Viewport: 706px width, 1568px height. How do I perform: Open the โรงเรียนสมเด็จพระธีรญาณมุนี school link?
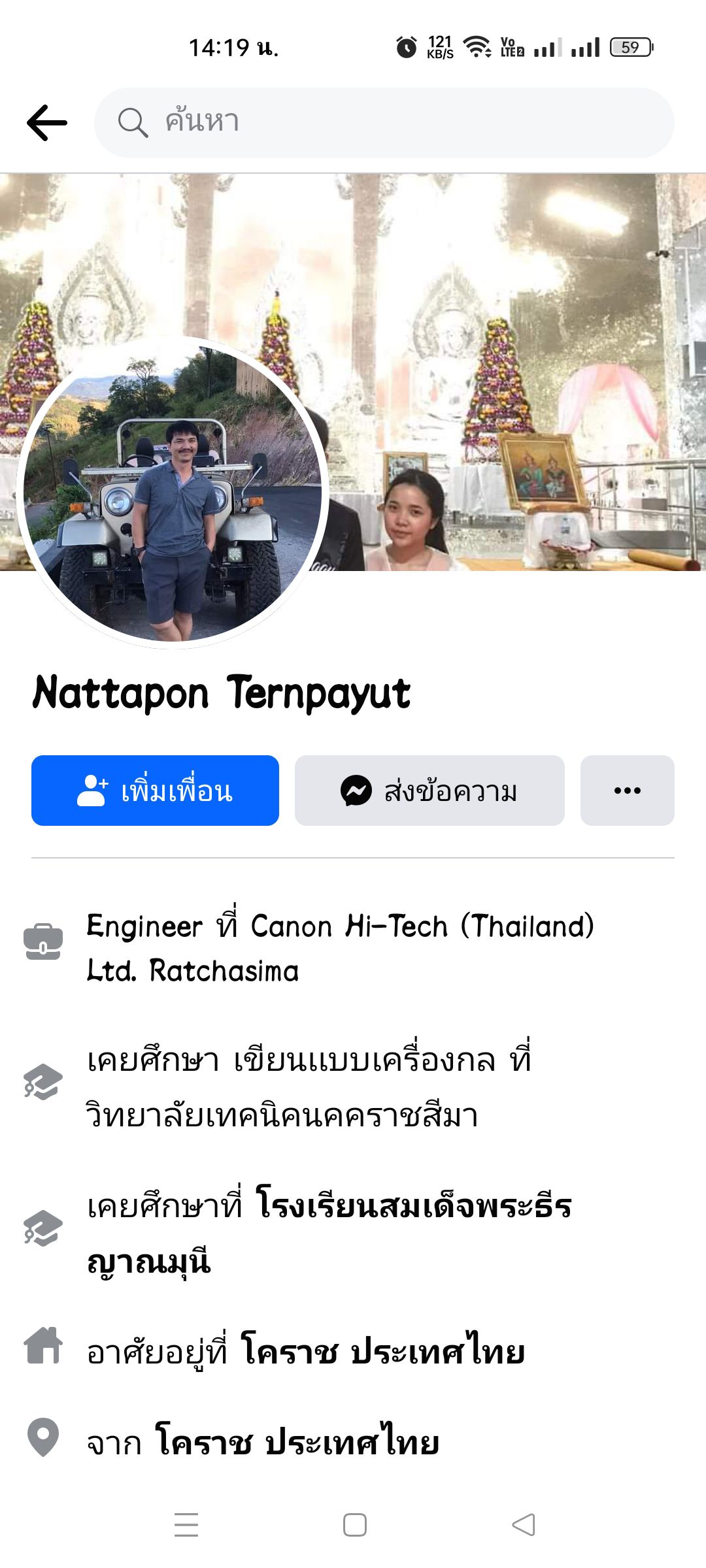(x=412, y=1206)
